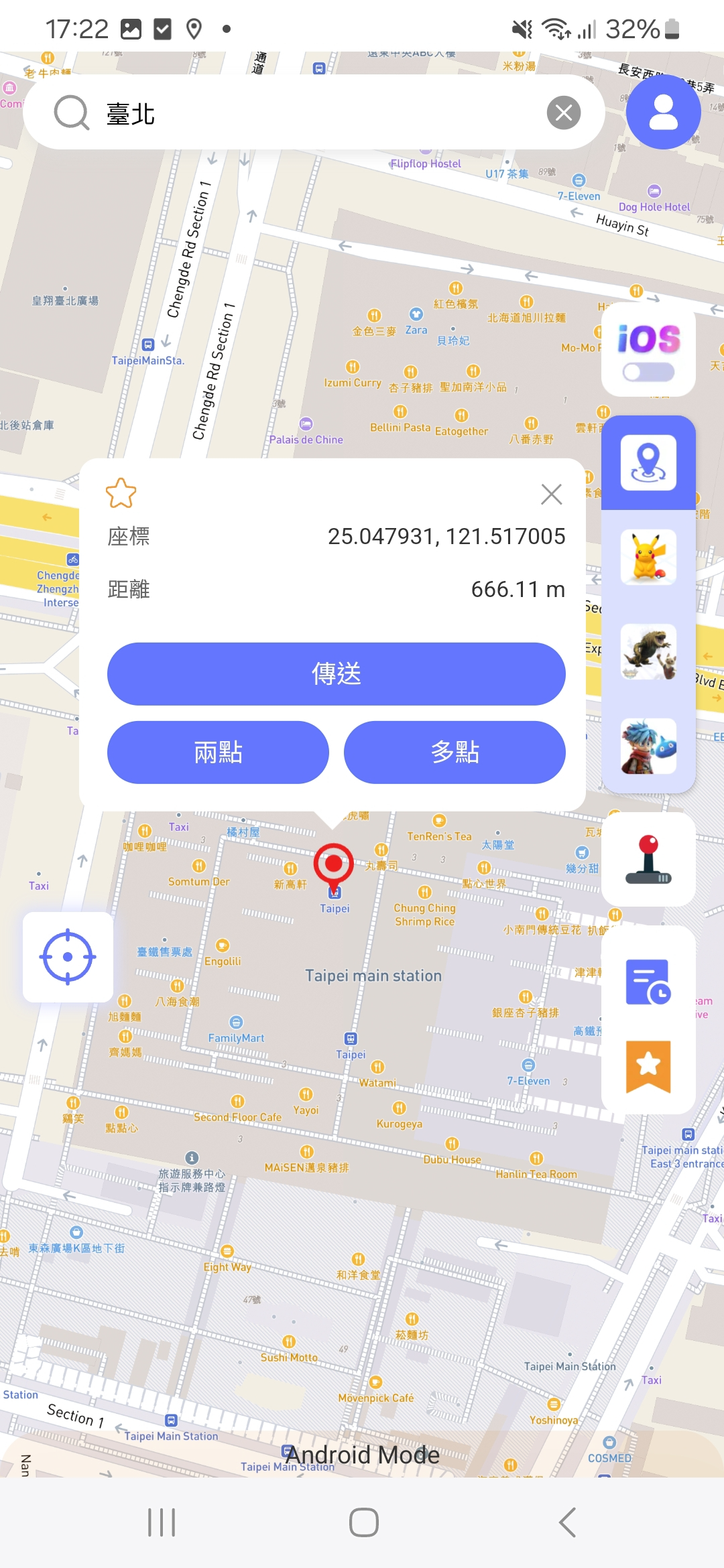Select 多點 multi-point route
Viewport: 724px width, 1568px height.
click(x=455, y=752)
